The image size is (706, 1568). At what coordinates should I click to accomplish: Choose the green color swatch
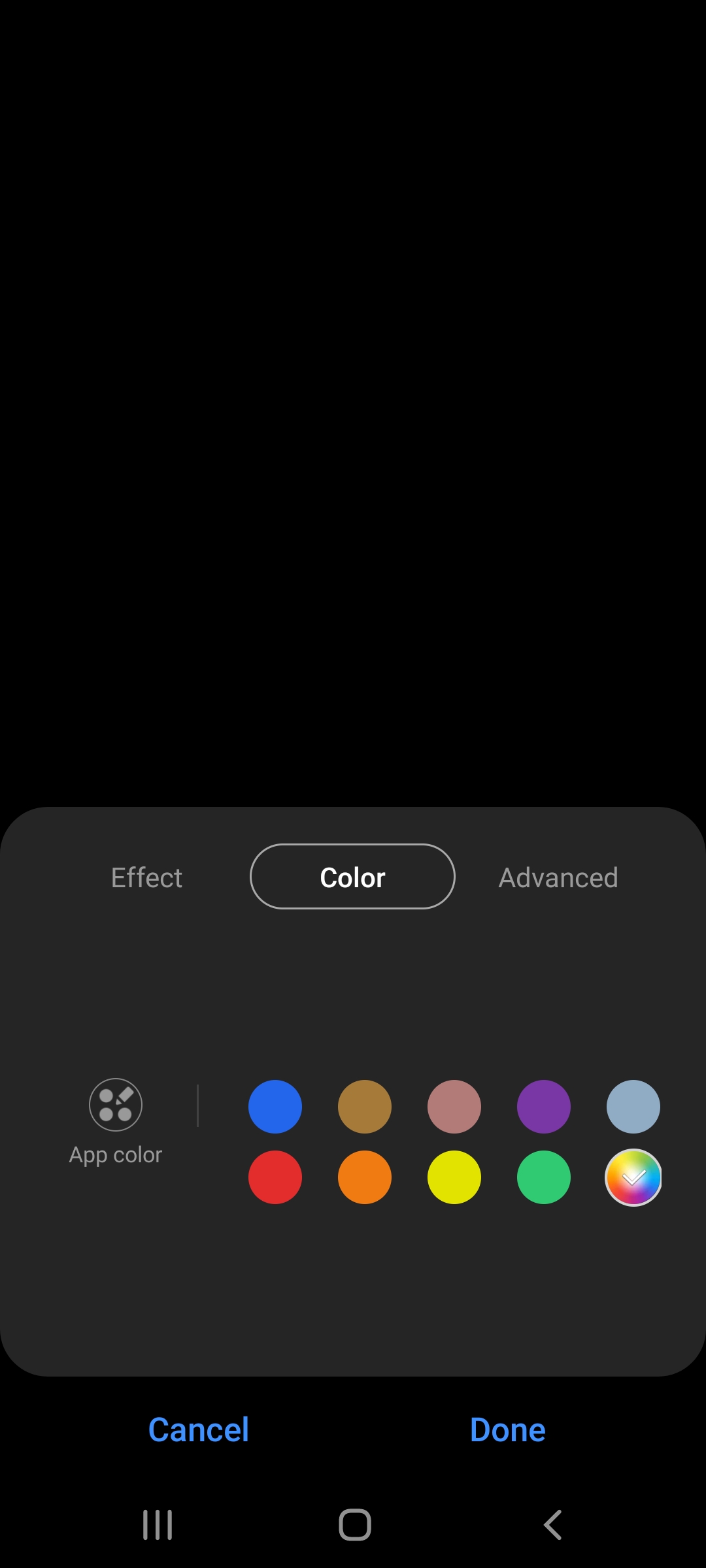click(544, 1177)
